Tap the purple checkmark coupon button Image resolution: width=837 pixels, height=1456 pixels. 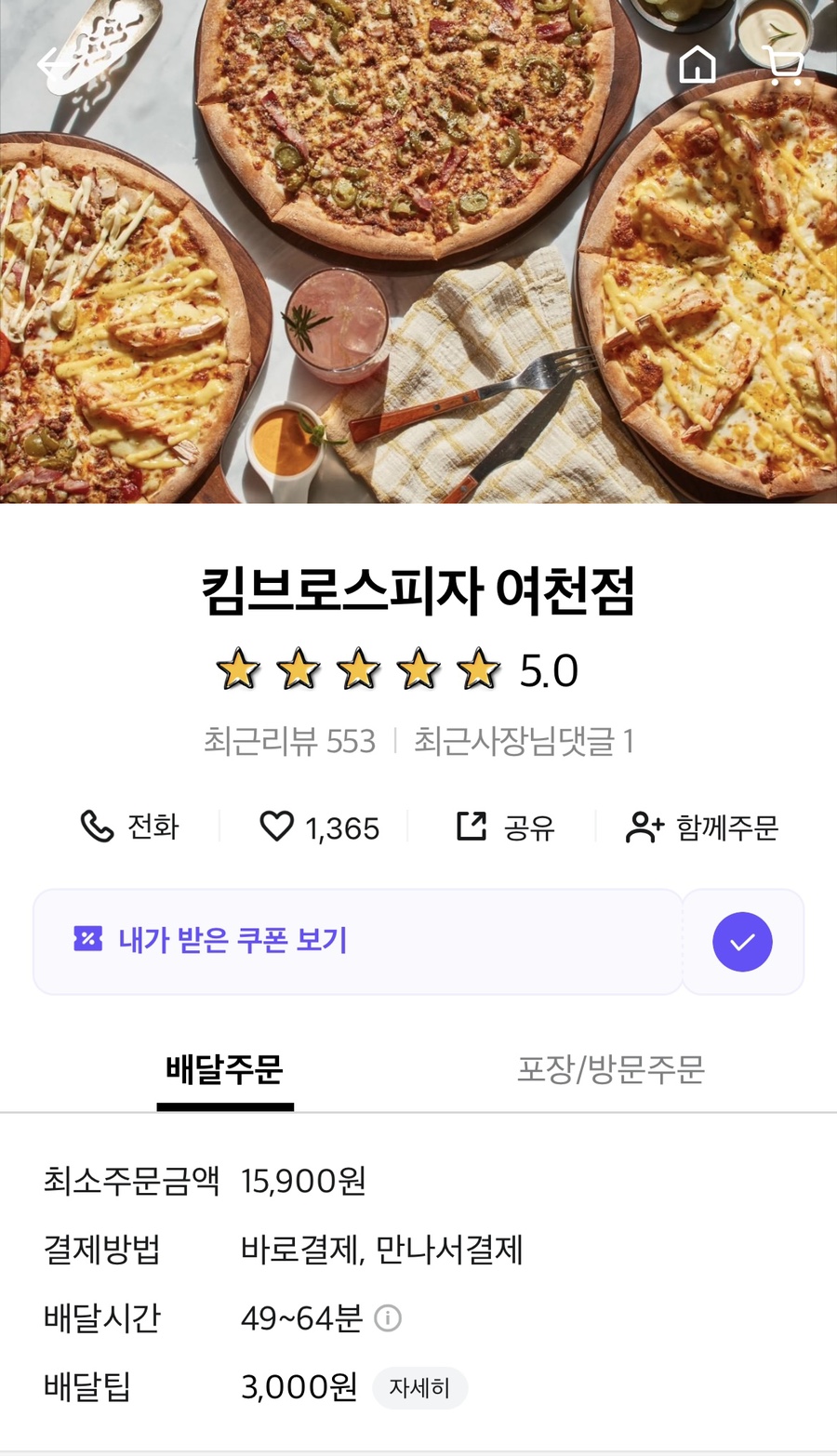tap(742, 942)
